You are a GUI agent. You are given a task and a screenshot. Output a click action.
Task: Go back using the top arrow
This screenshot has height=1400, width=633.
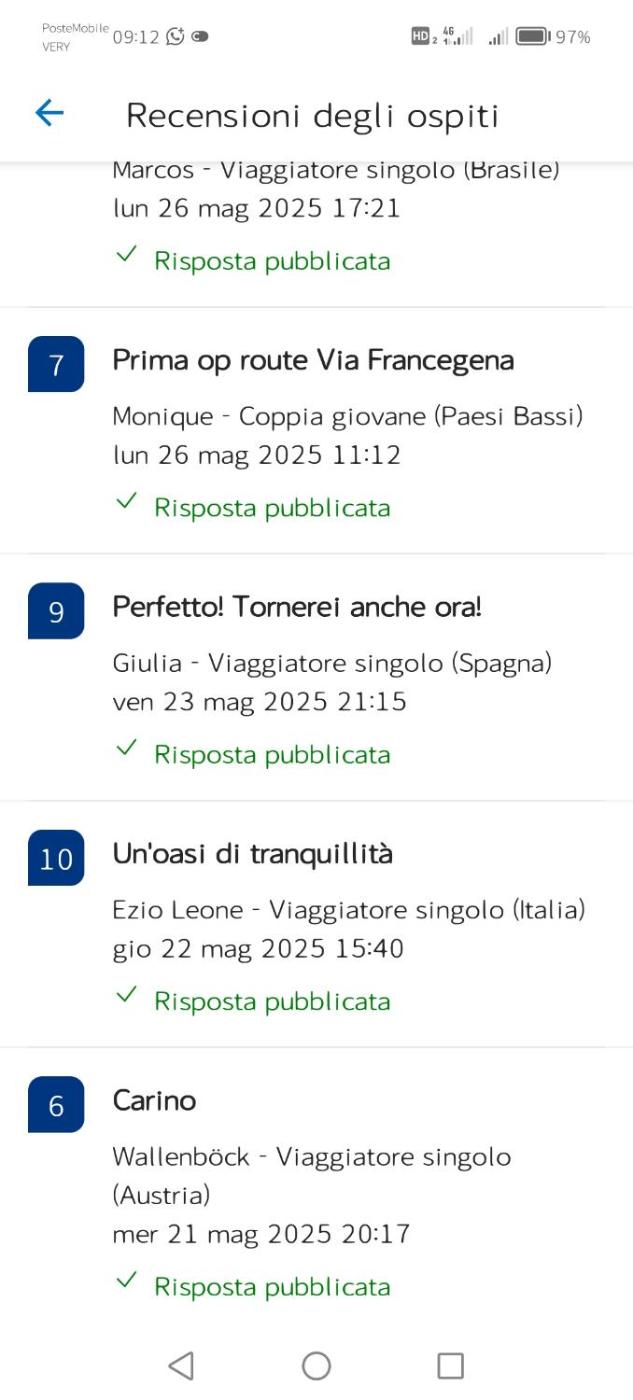(x=49, y=114)
